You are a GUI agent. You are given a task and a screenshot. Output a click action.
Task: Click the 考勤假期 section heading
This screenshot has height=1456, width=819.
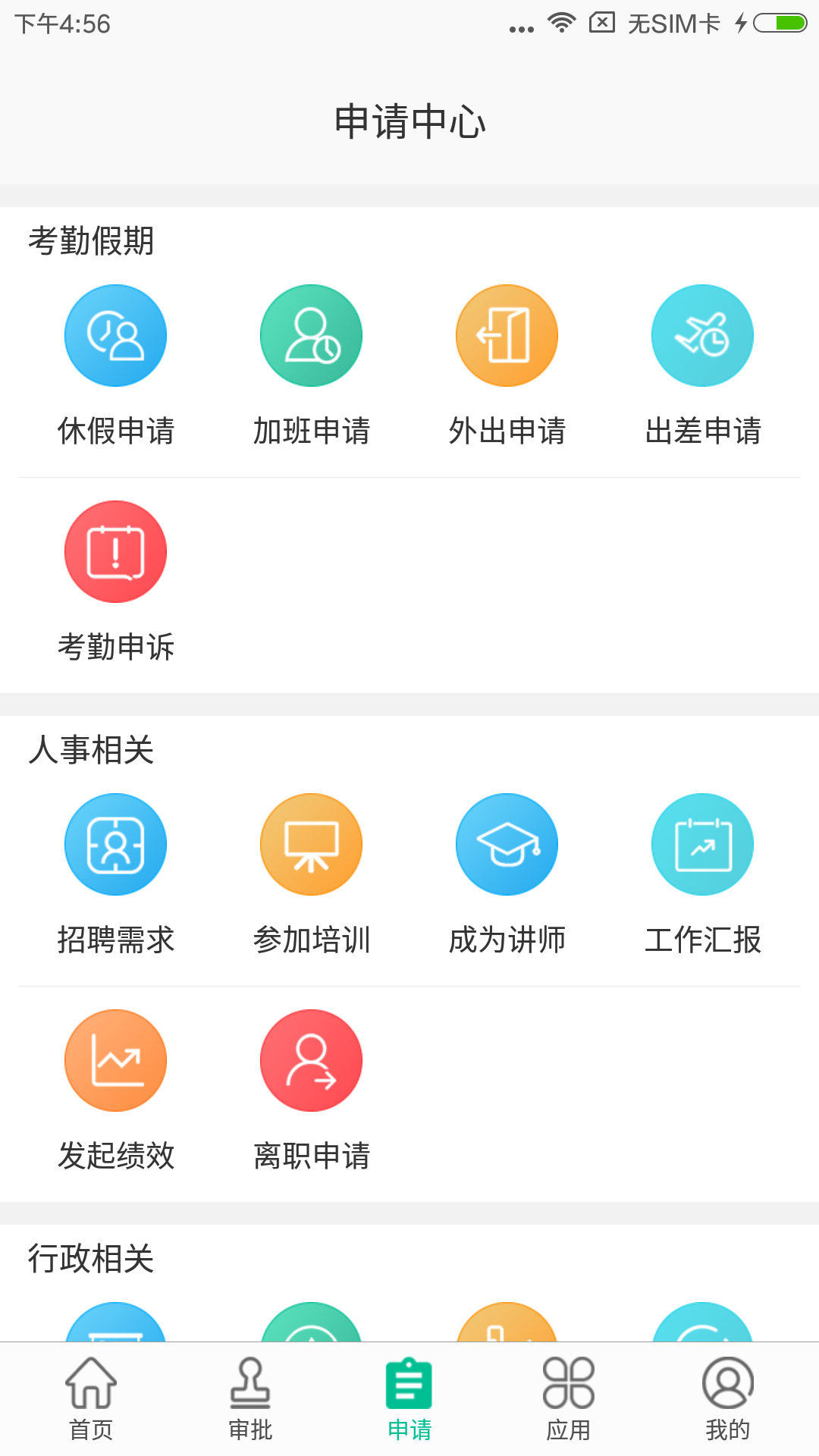click(93, 241)
